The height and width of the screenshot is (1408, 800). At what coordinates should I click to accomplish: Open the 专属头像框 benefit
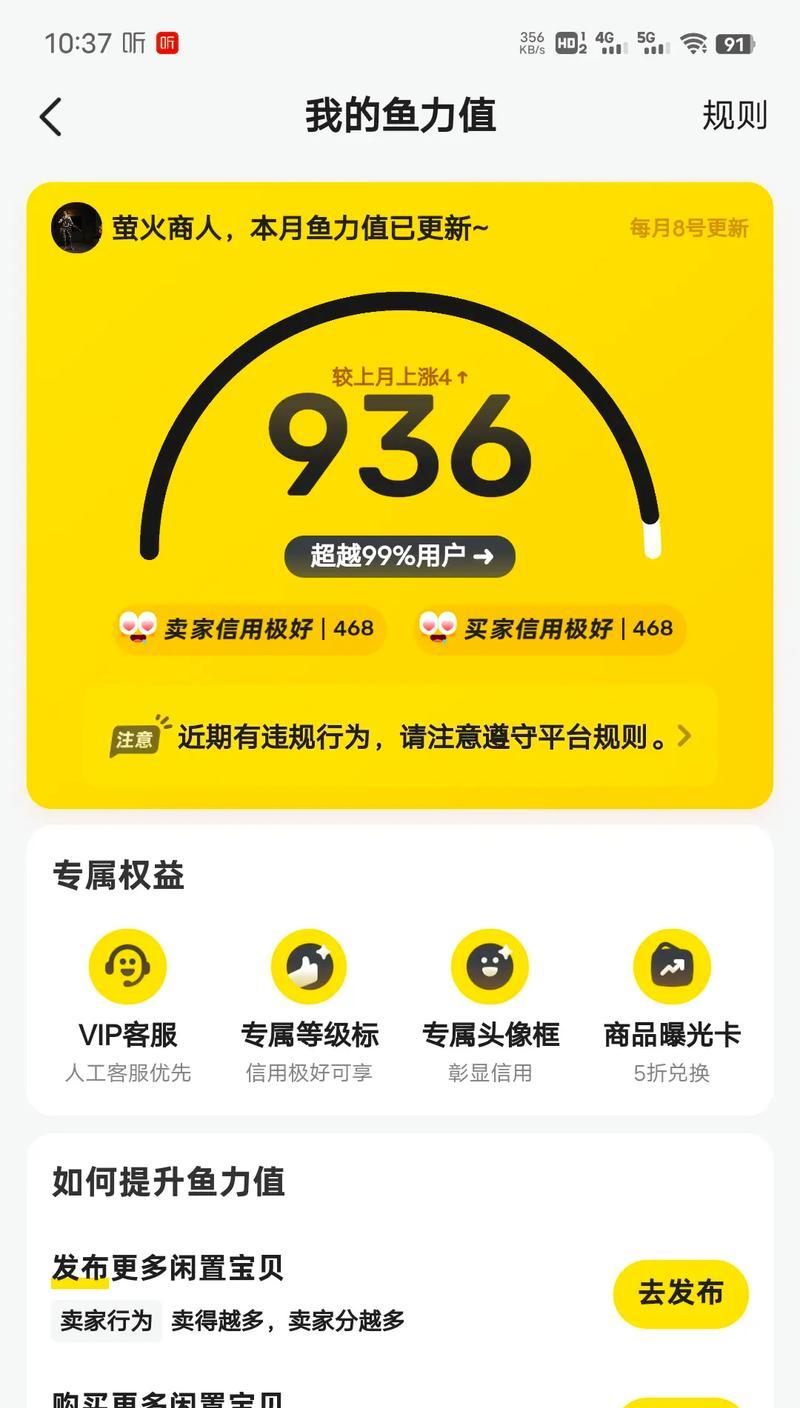point(490,1005)
